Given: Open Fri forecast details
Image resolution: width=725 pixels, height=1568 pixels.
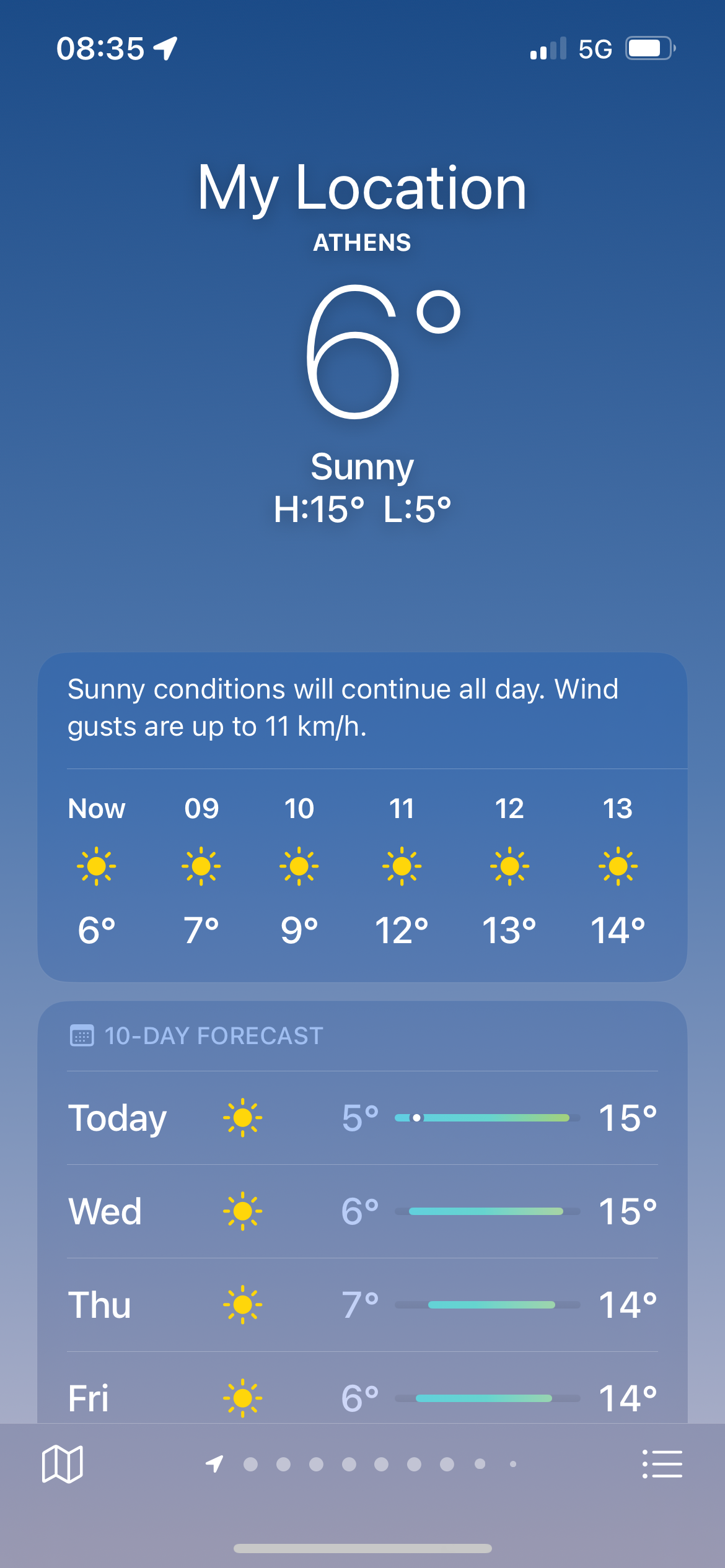Looking at the screenshot, I should coord(362,1397).
